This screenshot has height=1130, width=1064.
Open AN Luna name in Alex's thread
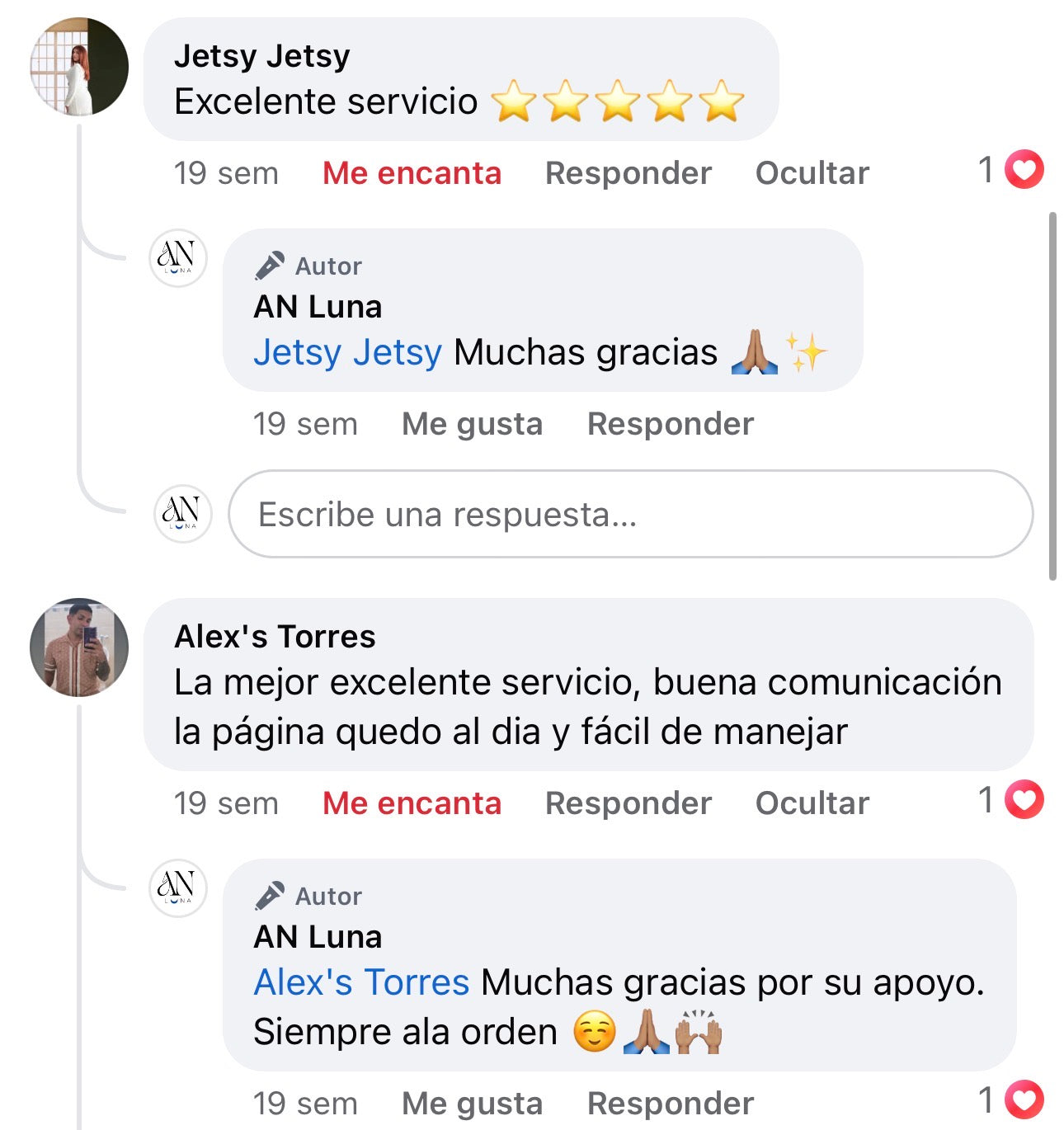[318, 937]
